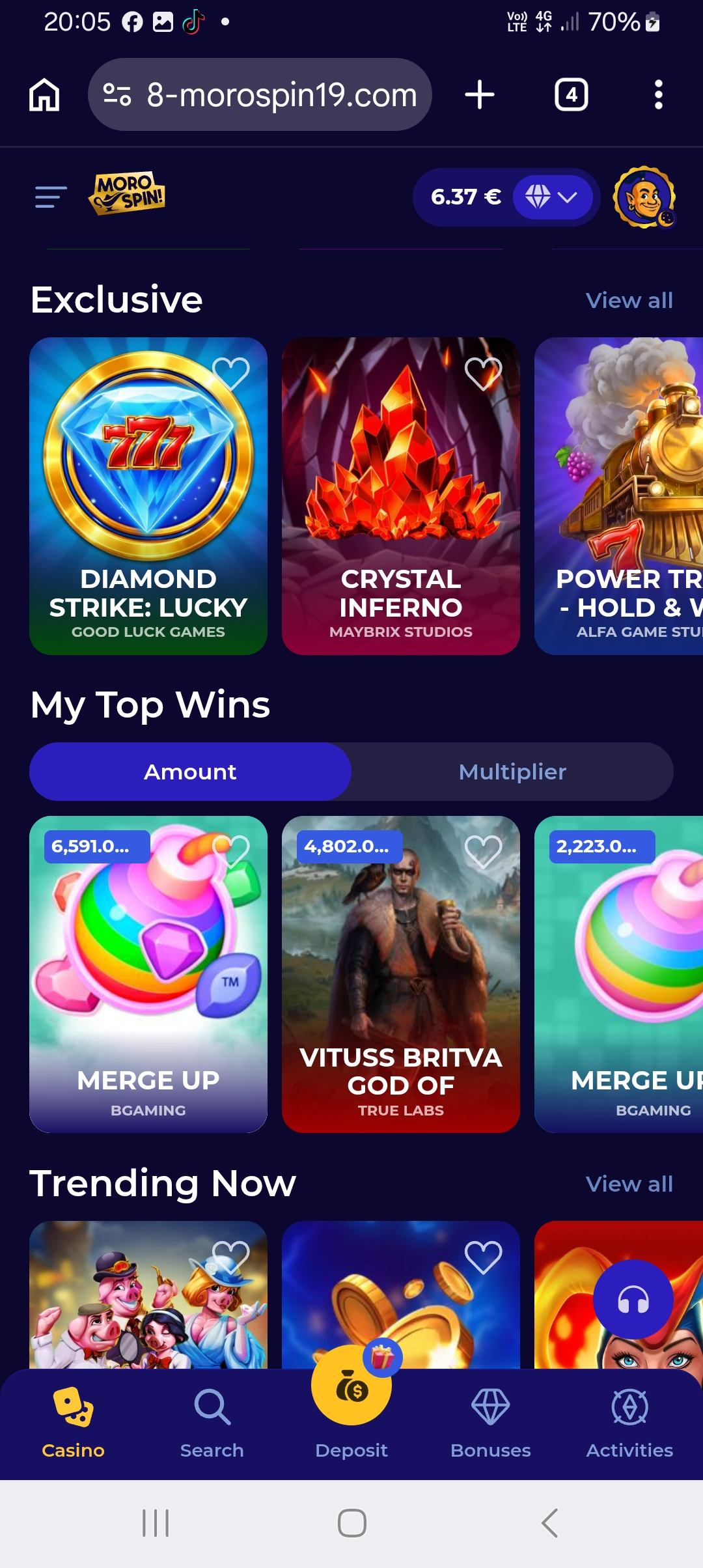Favorite the Merge Up 6,591 game
The height and width of the screenshot is (1568, 703).
(x=231, y=852)
